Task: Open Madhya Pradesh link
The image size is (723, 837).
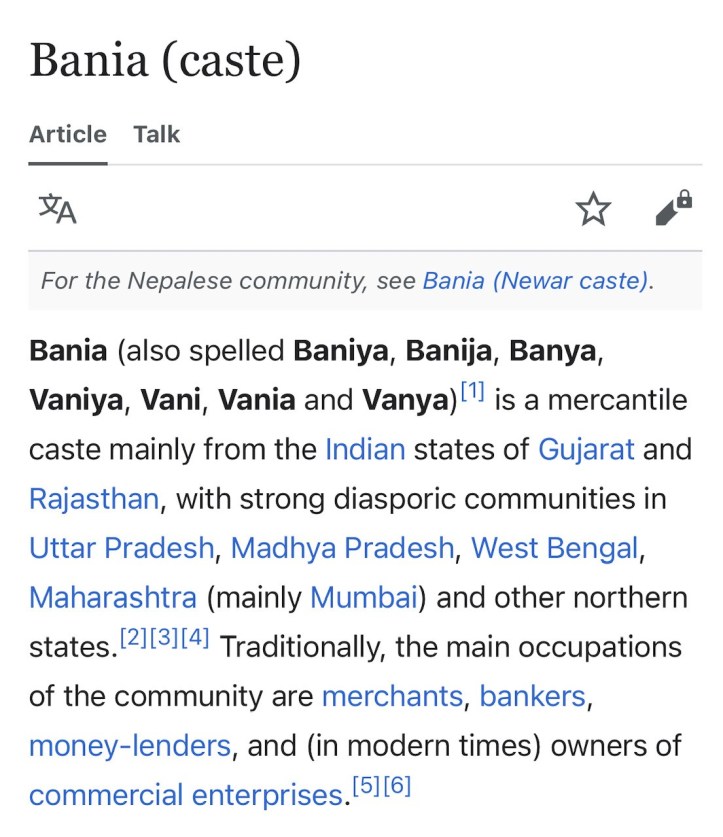Action: point(343,548)
